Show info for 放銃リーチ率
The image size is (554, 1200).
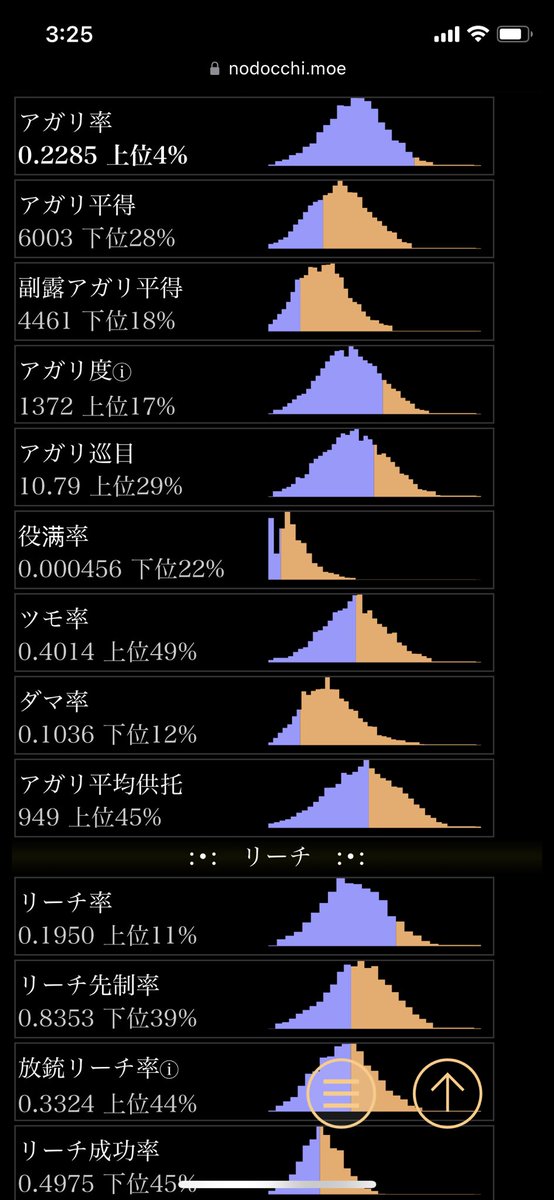click(169, 1070)
